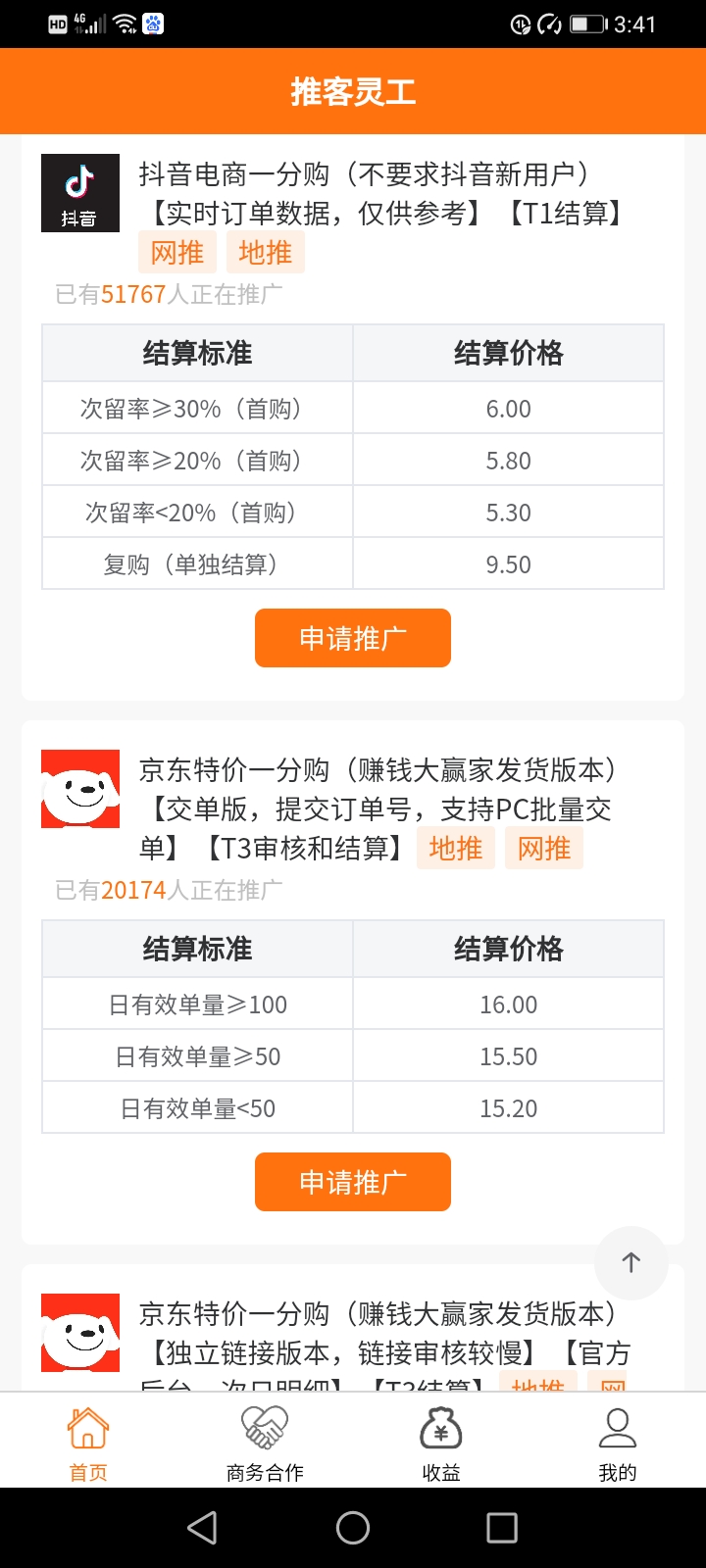Tap 申请推广 for the 抖音电商一分购 task

352,638
